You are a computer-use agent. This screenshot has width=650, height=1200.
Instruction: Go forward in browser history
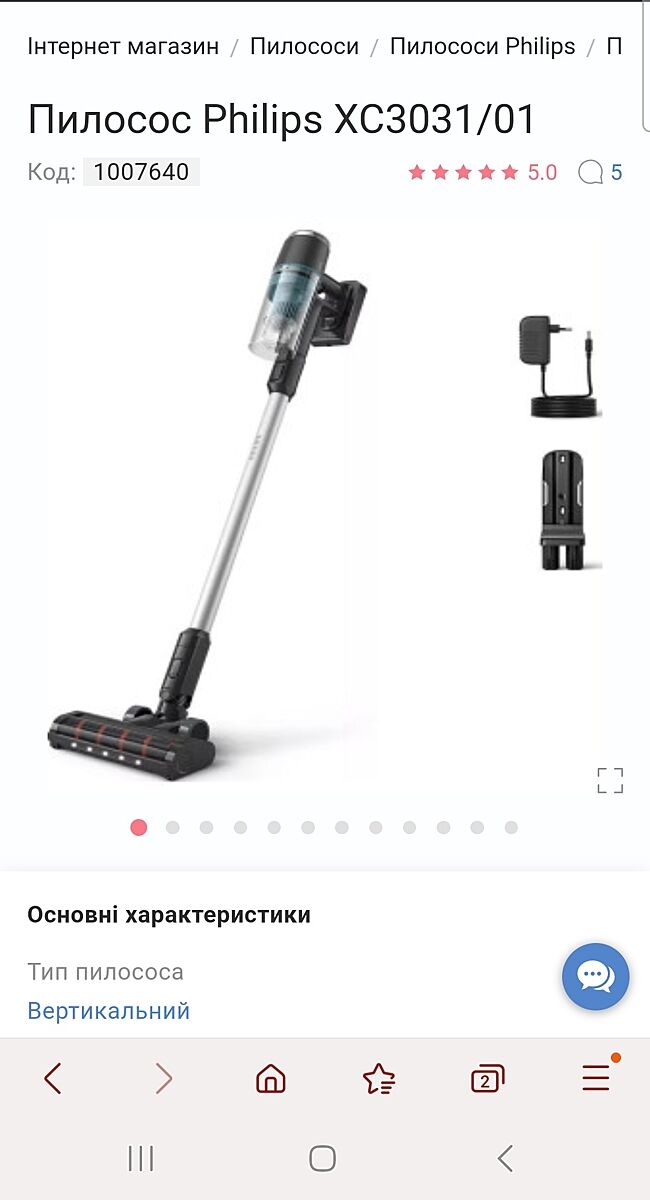coord(163,1078)
